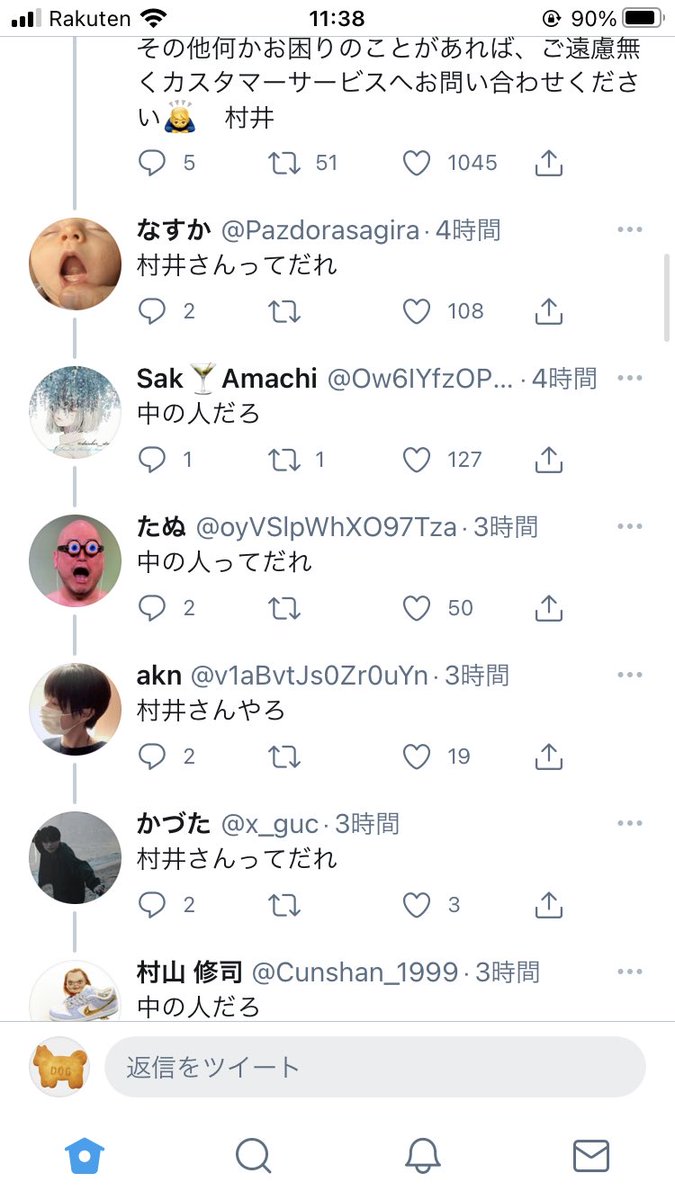Screen dimensions: 675x1200
Task: Tap the 返信をツイート reply field
Action: 375,1067
